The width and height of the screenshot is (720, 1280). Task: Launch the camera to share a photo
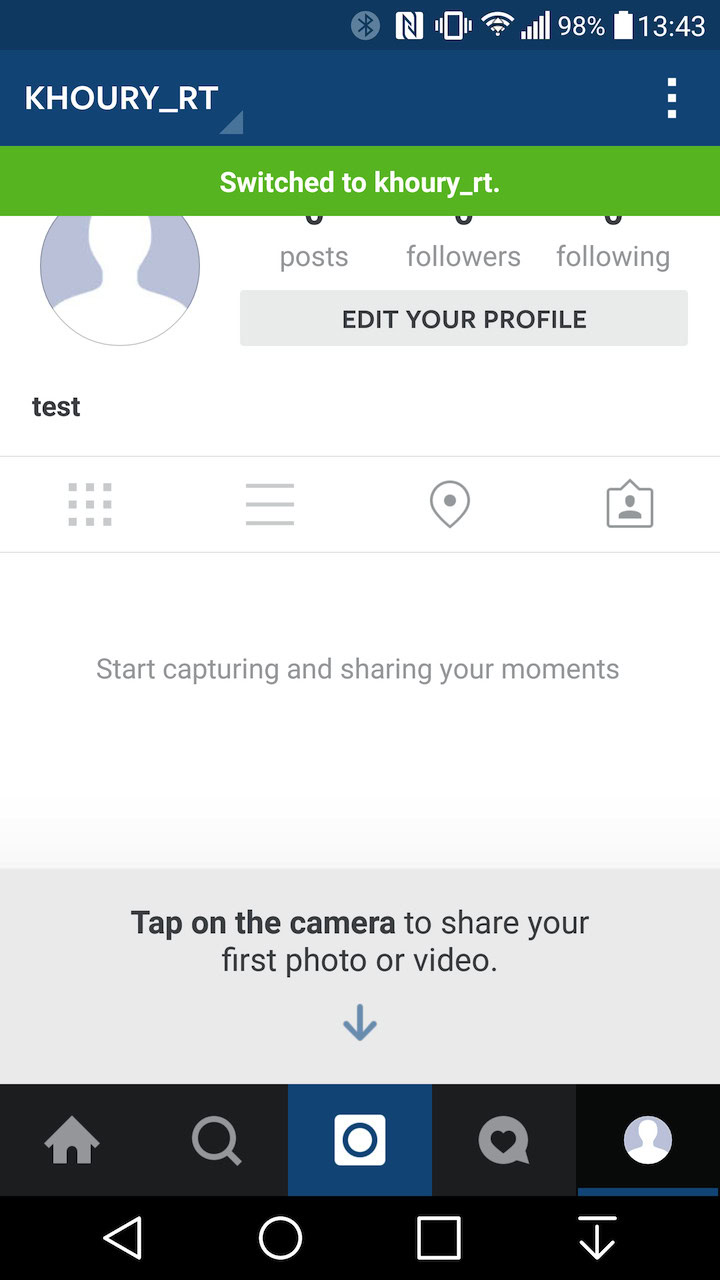[360, 1140]
